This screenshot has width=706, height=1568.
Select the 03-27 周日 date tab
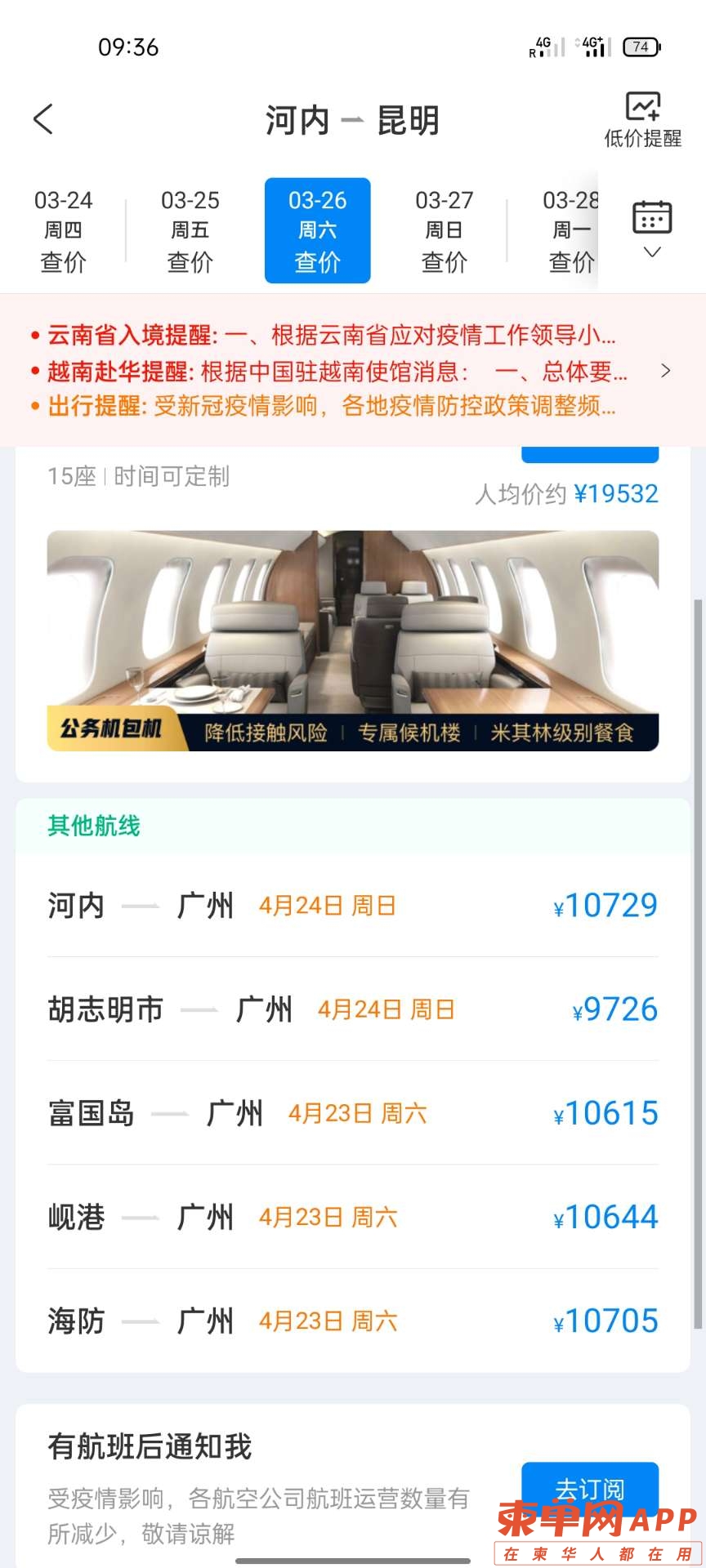tap(444, 230)
